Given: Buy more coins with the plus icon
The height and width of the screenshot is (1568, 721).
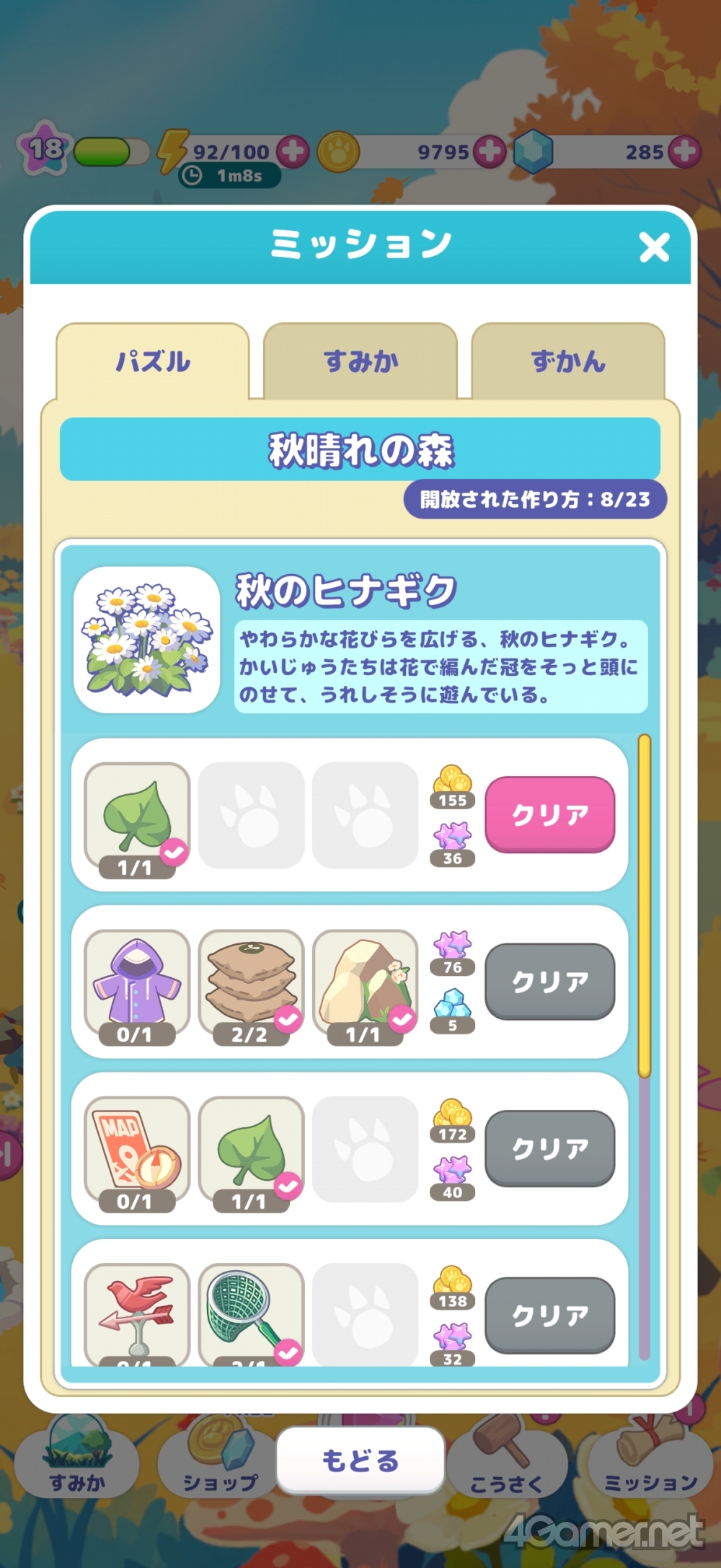Looking at the screenshot, I should [x=490, y=151].
